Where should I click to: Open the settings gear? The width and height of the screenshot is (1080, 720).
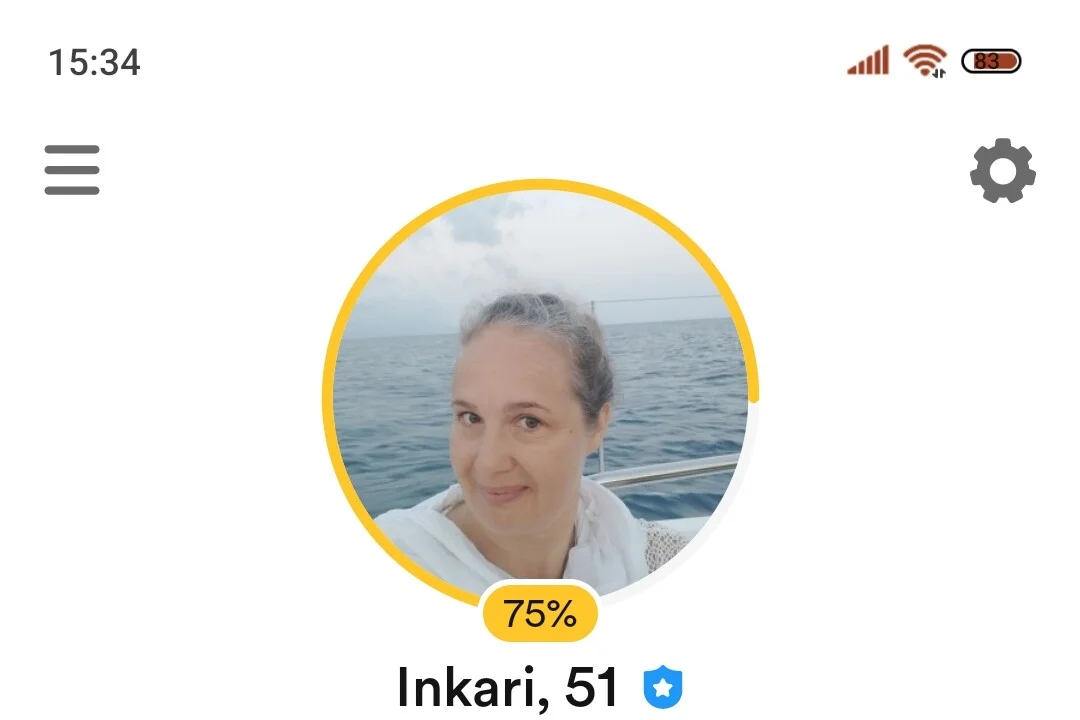pyautogui.click(x=1002, y=171)
